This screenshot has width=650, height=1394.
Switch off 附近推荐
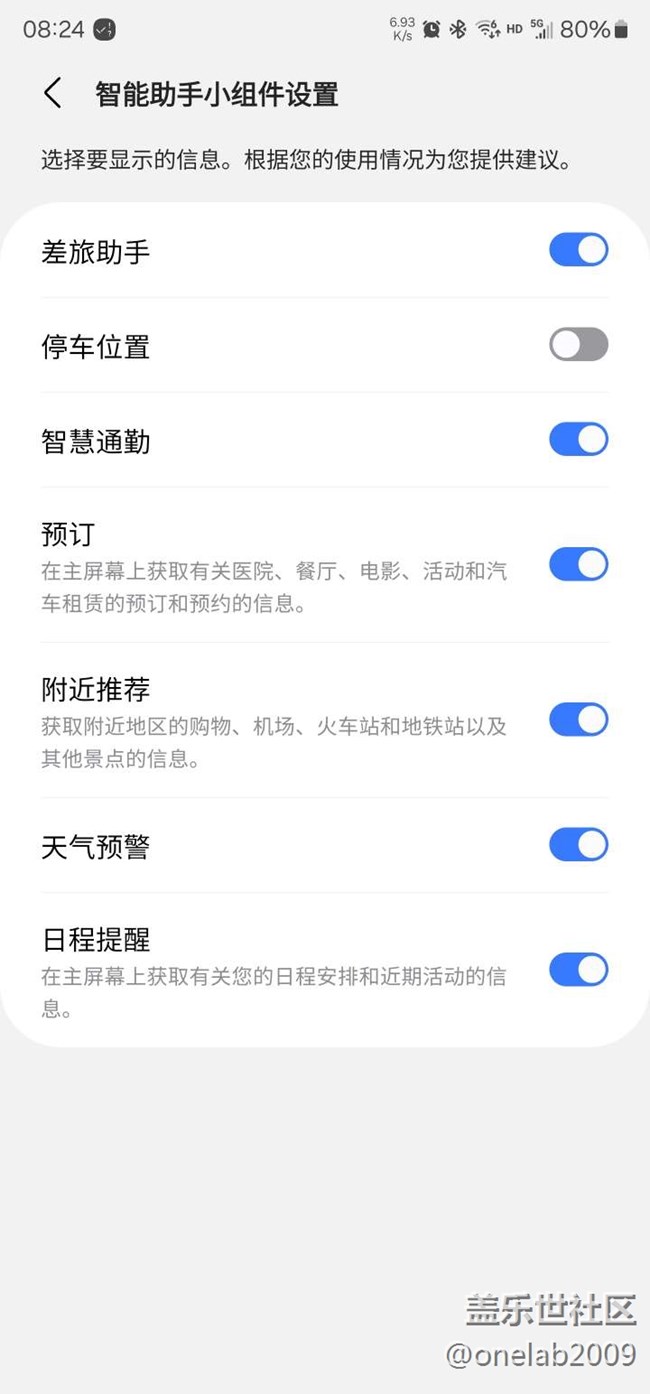click(x=578, y=719)
